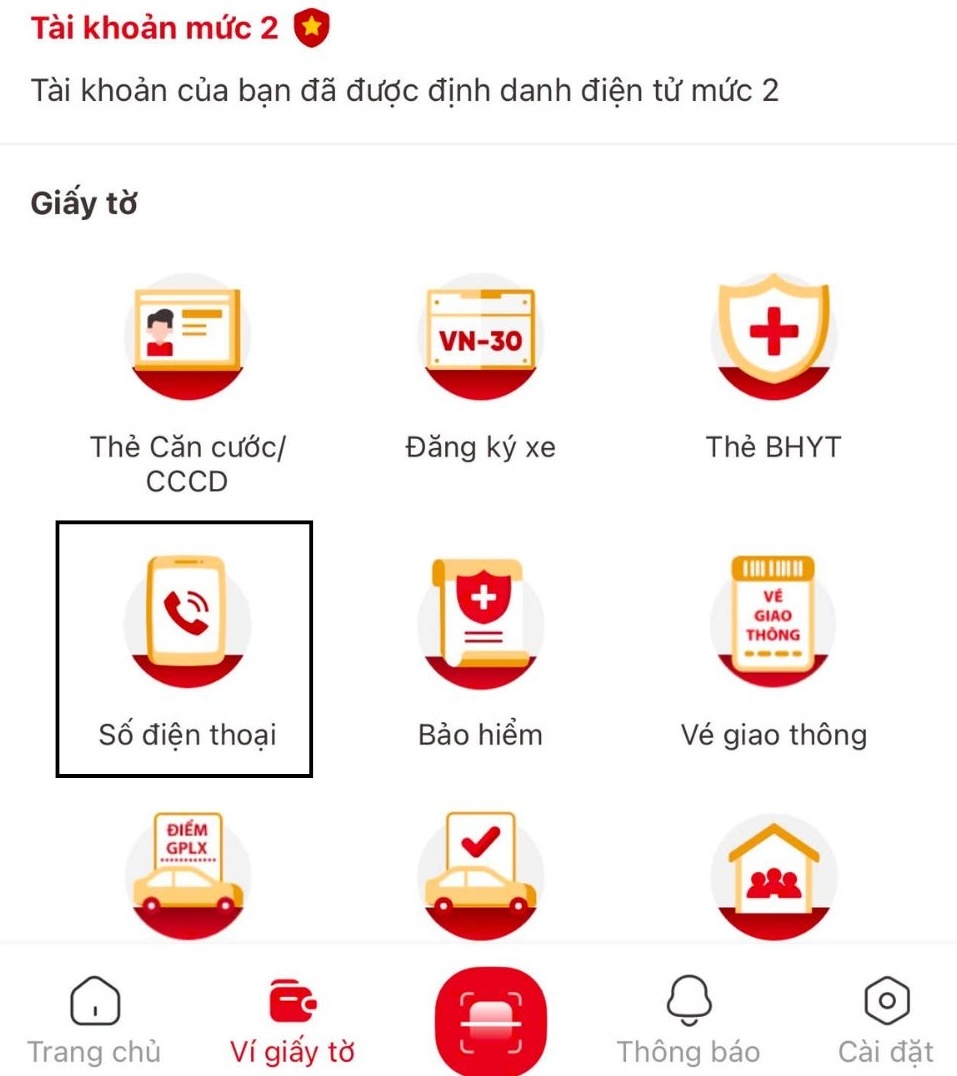The width and height of the screenshot is (957, 1076).
Task: Select the highlighted Số điện thoại label
Action: point(186,735)
